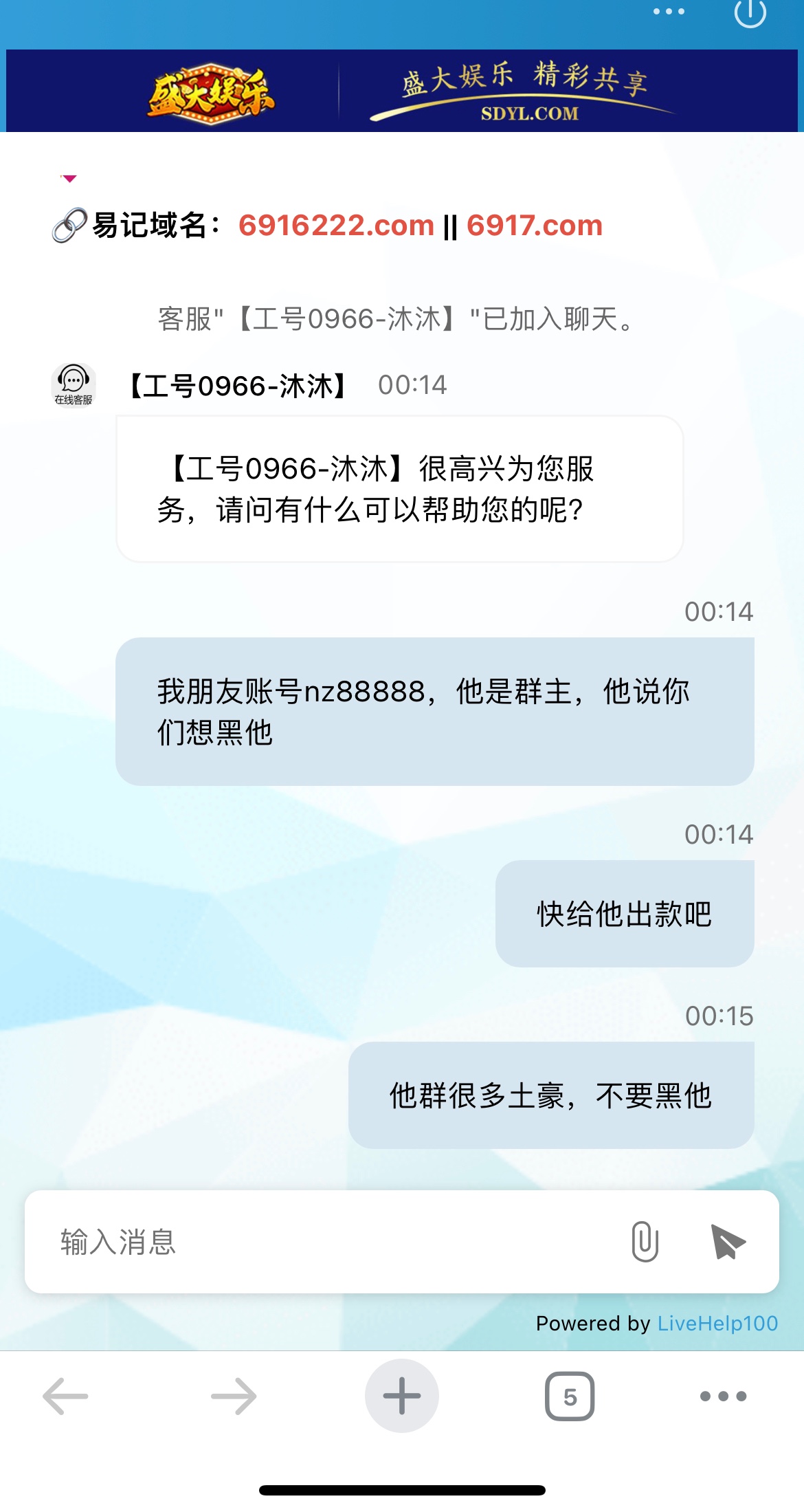Image resolution: width=804 pixels, height=1512 pixels.
Task: Attach a file with the paperclip icon
Action: (x=645, y=1242)
